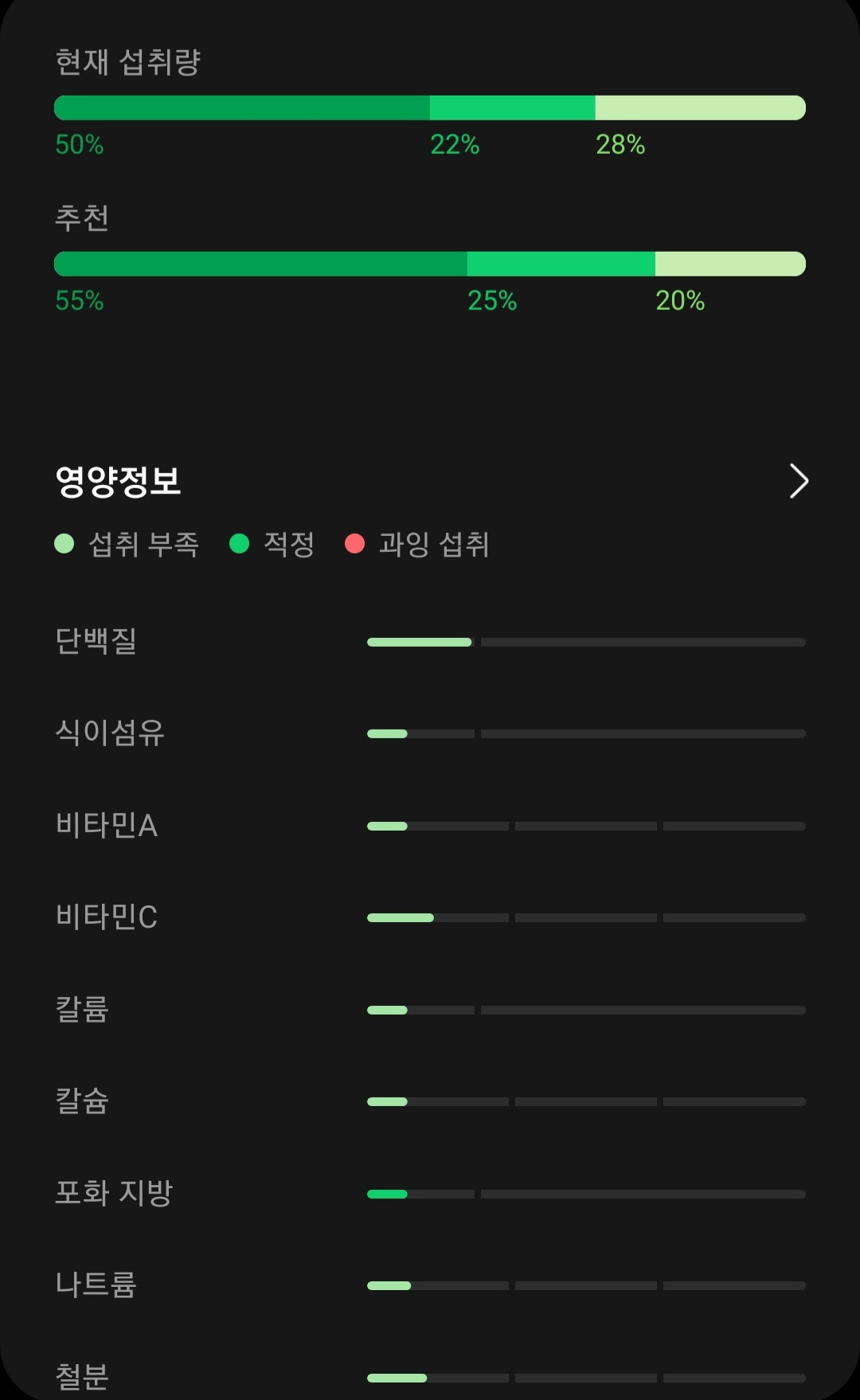Select the 포화 지방 progress bar

[585, 1192]
